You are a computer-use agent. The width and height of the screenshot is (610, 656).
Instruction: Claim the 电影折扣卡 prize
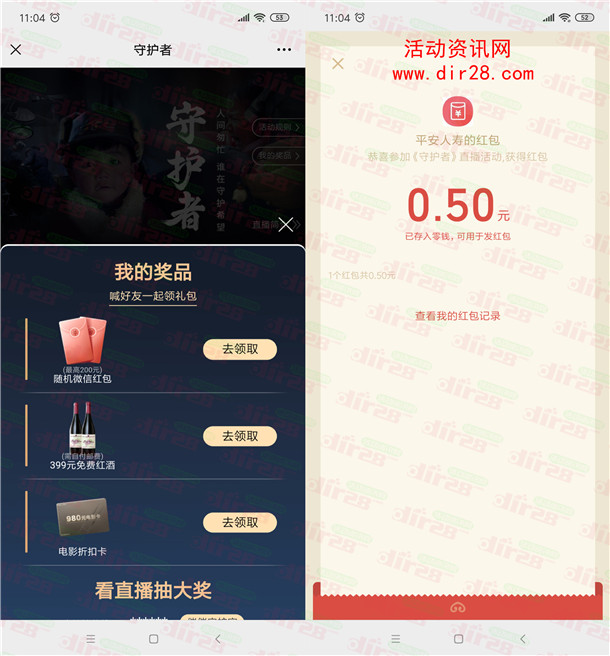tap(240, 522)
